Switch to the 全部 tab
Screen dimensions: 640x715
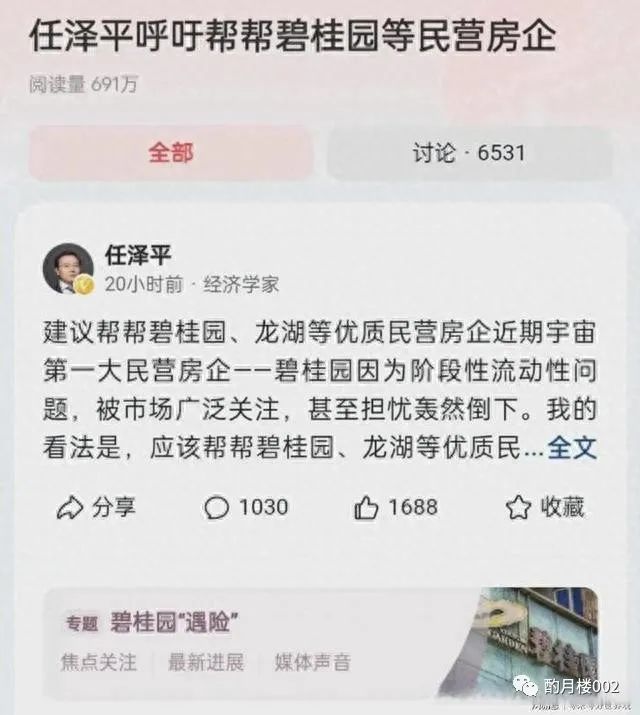coord(170,153)
